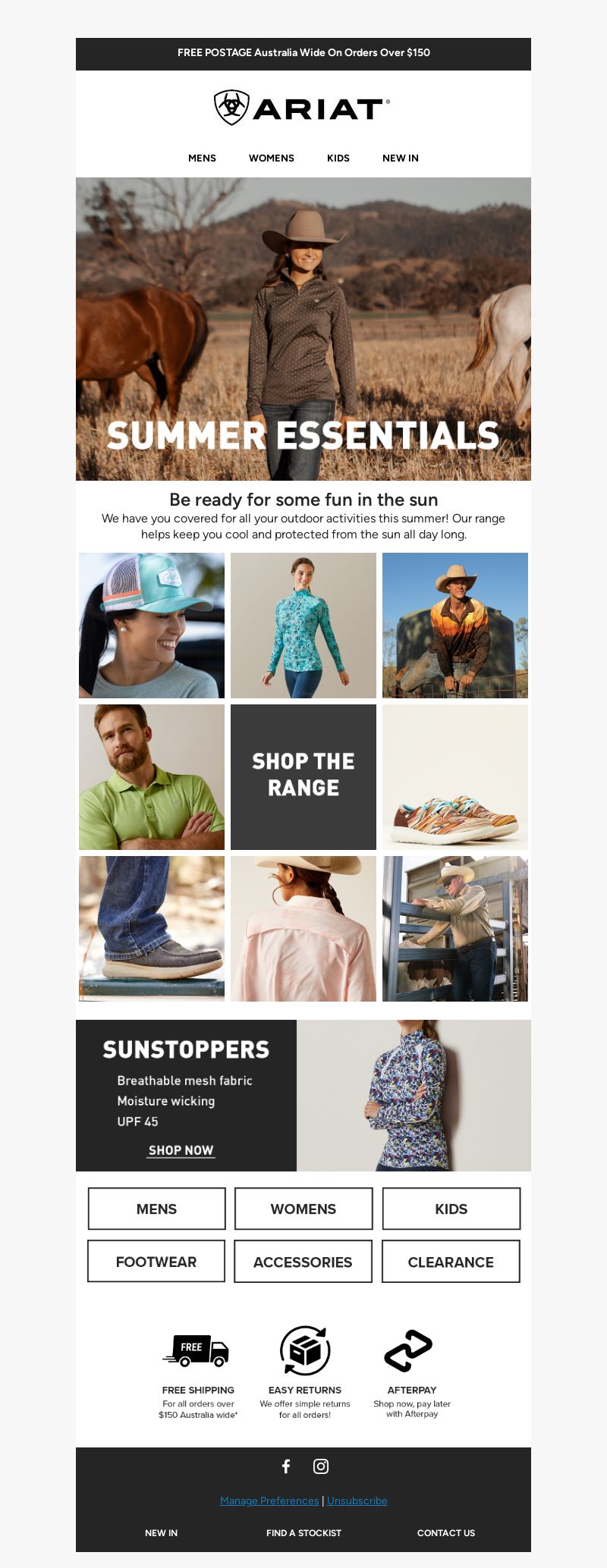View the colorful sneaker product tile
This screenshot has width=607, height=1568.
pos(455,776)
